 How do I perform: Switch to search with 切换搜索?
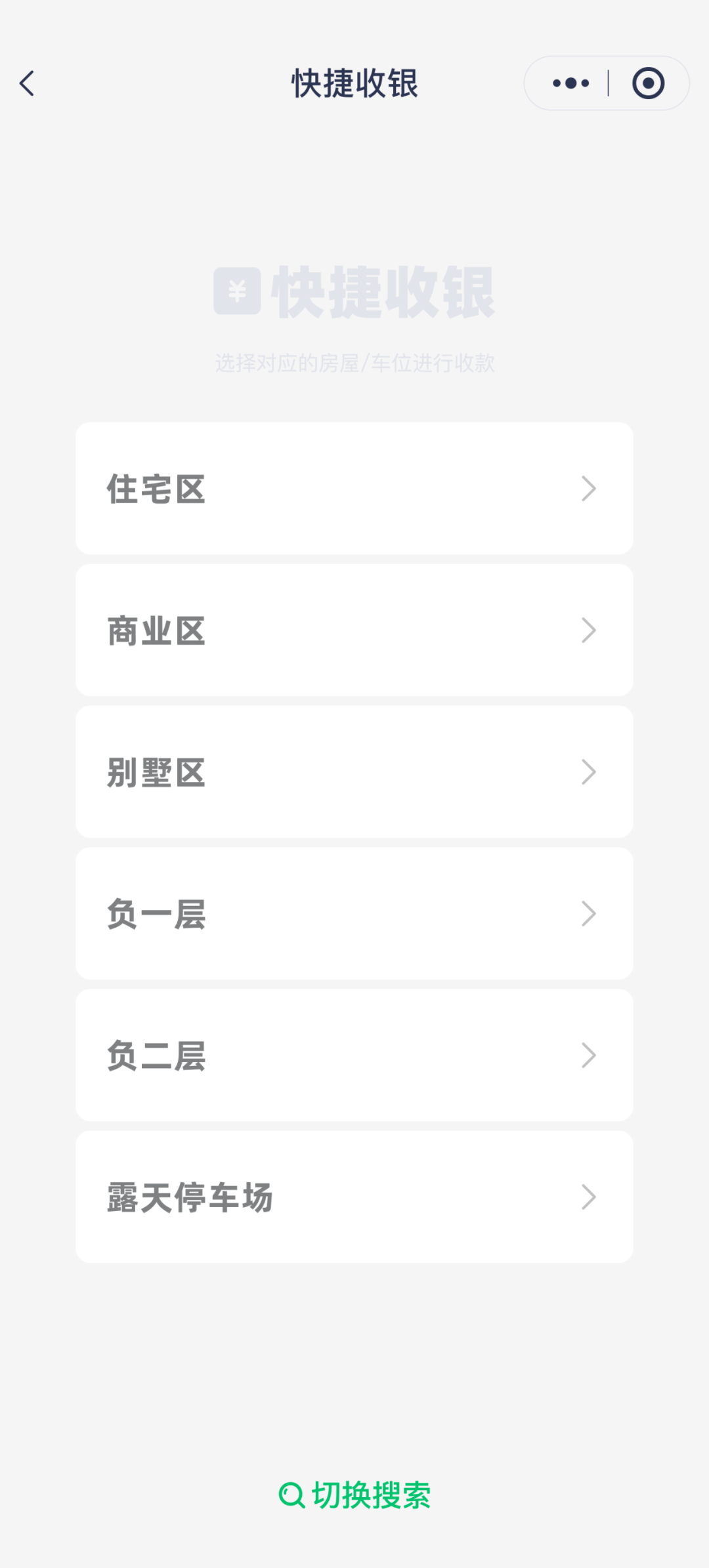[x=355, y=1495]
